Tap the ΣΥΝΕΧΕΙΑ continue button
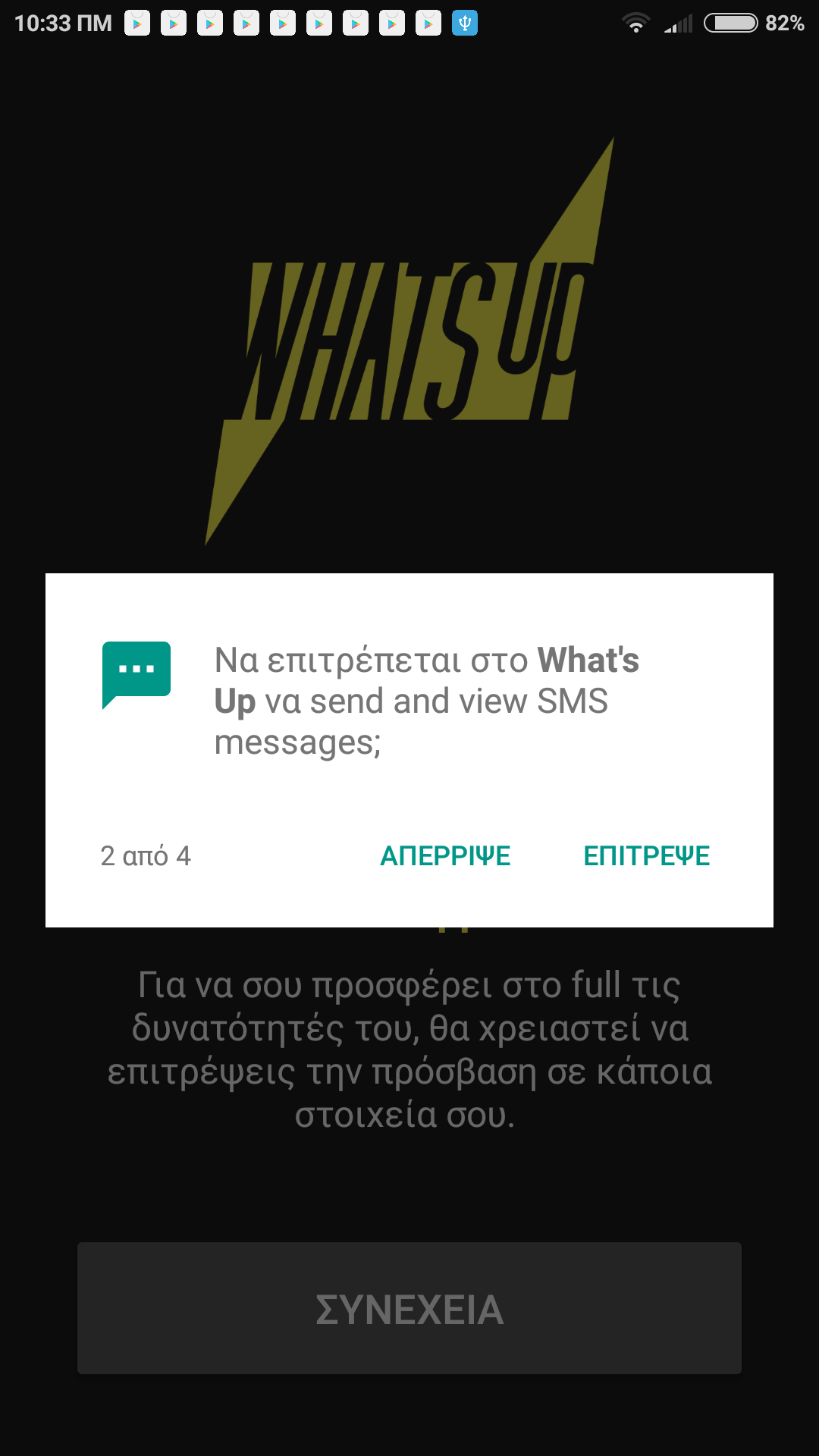The height and width of the screenshot is (1456, 819). click(409, 1309)
